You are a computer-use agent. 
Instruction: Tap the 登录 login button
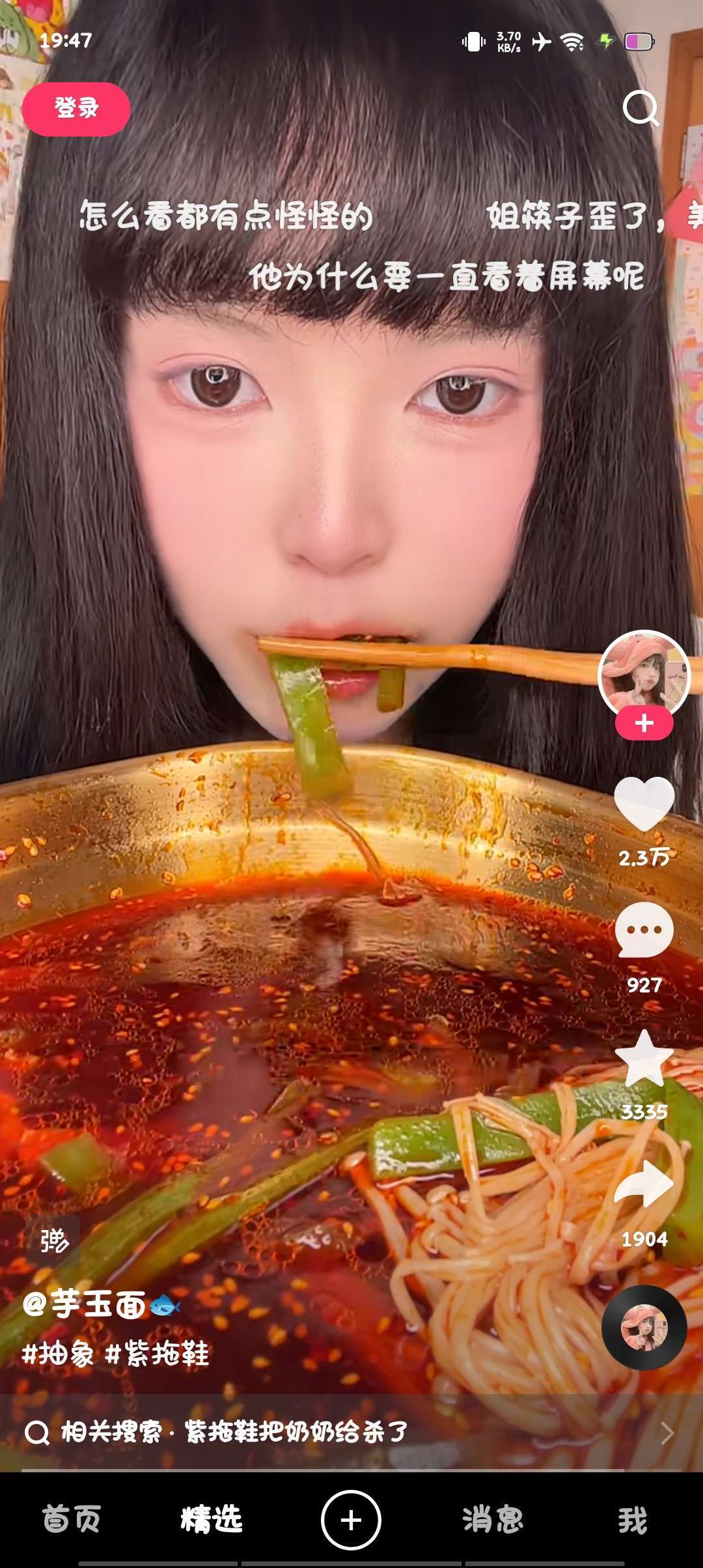click(76, 109)
